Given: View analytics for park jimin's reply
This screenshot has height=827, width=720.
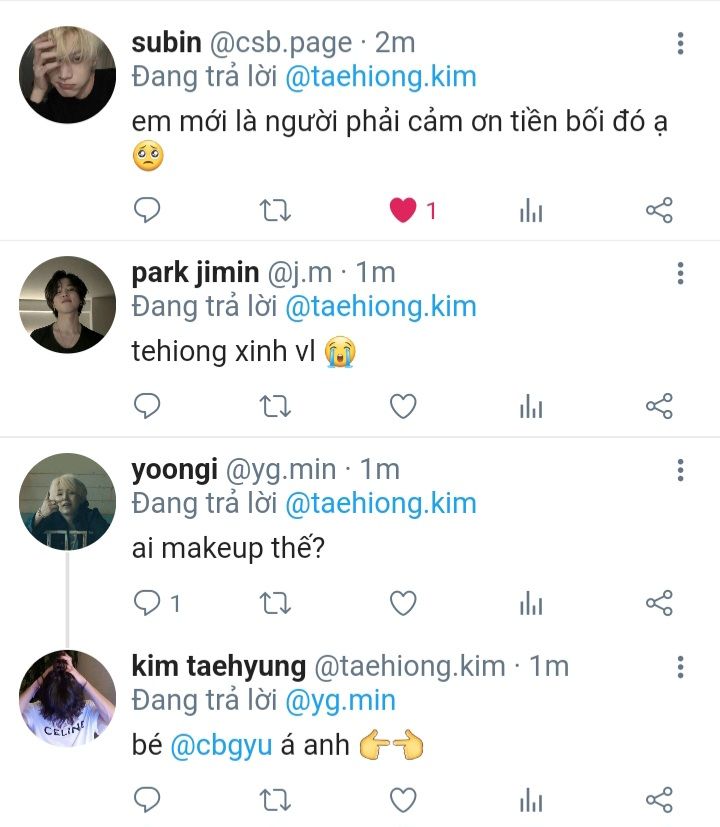Looking at the screenshot, I should click(x=531, y=405).
